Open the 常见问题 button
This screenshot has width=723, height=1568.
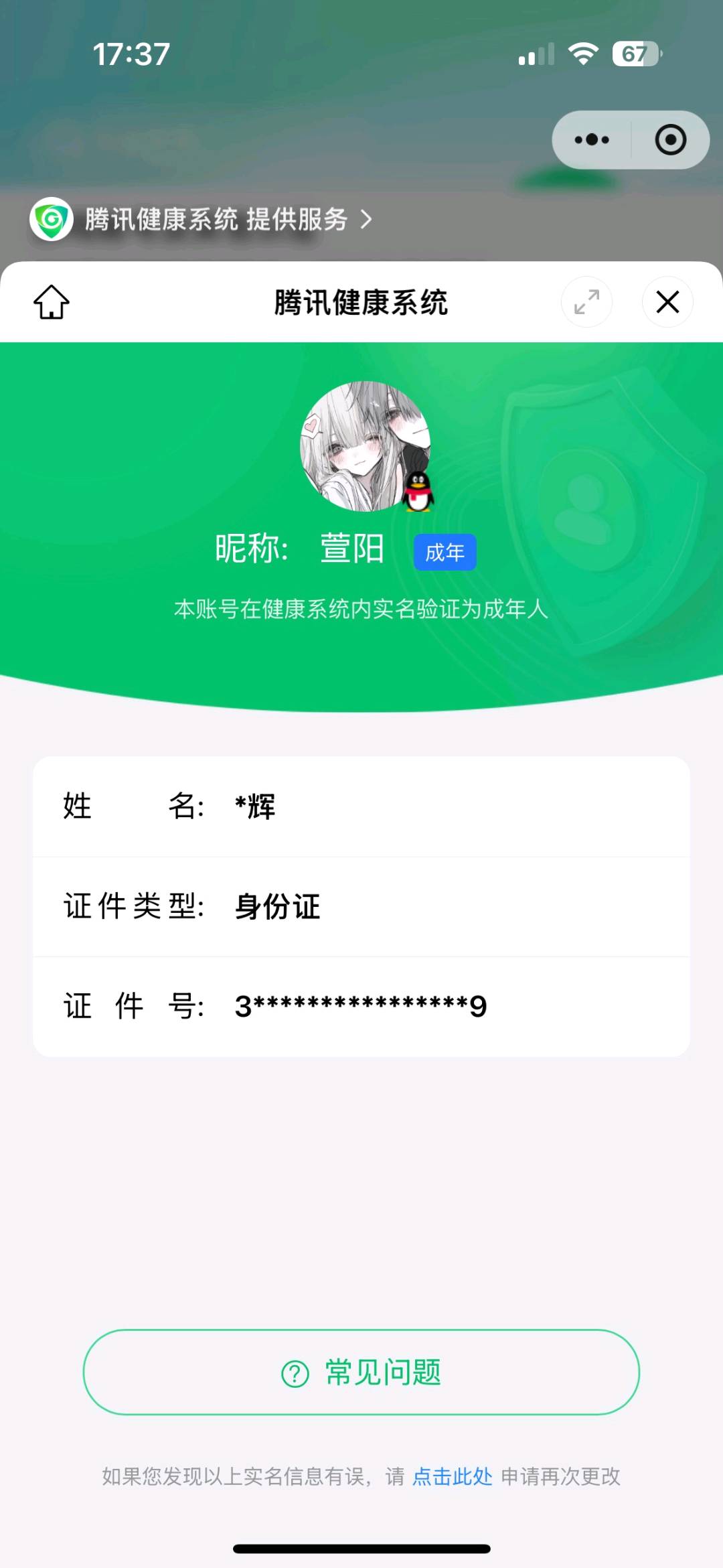(361, 1372)
